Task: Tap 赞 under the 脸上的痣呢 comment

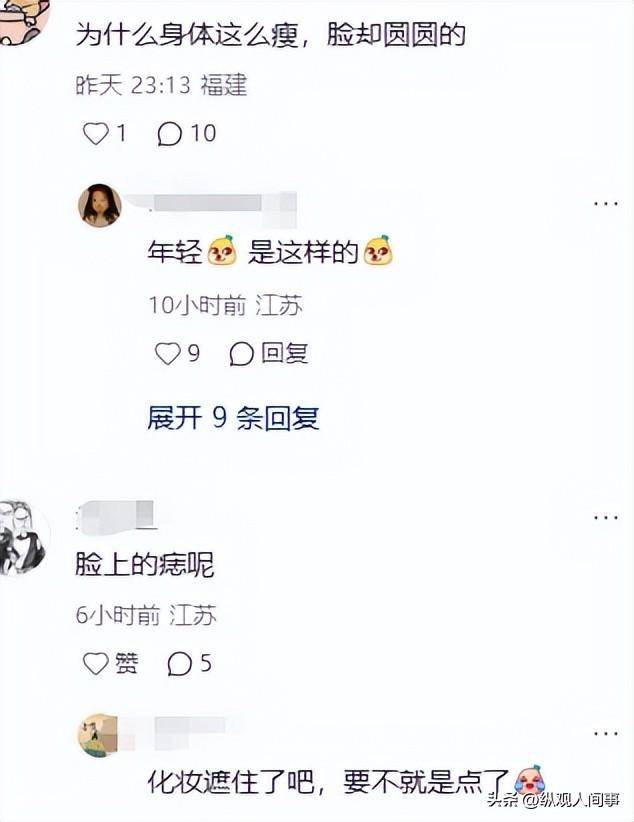Action: pyautogui.click(x=110, y=663)
